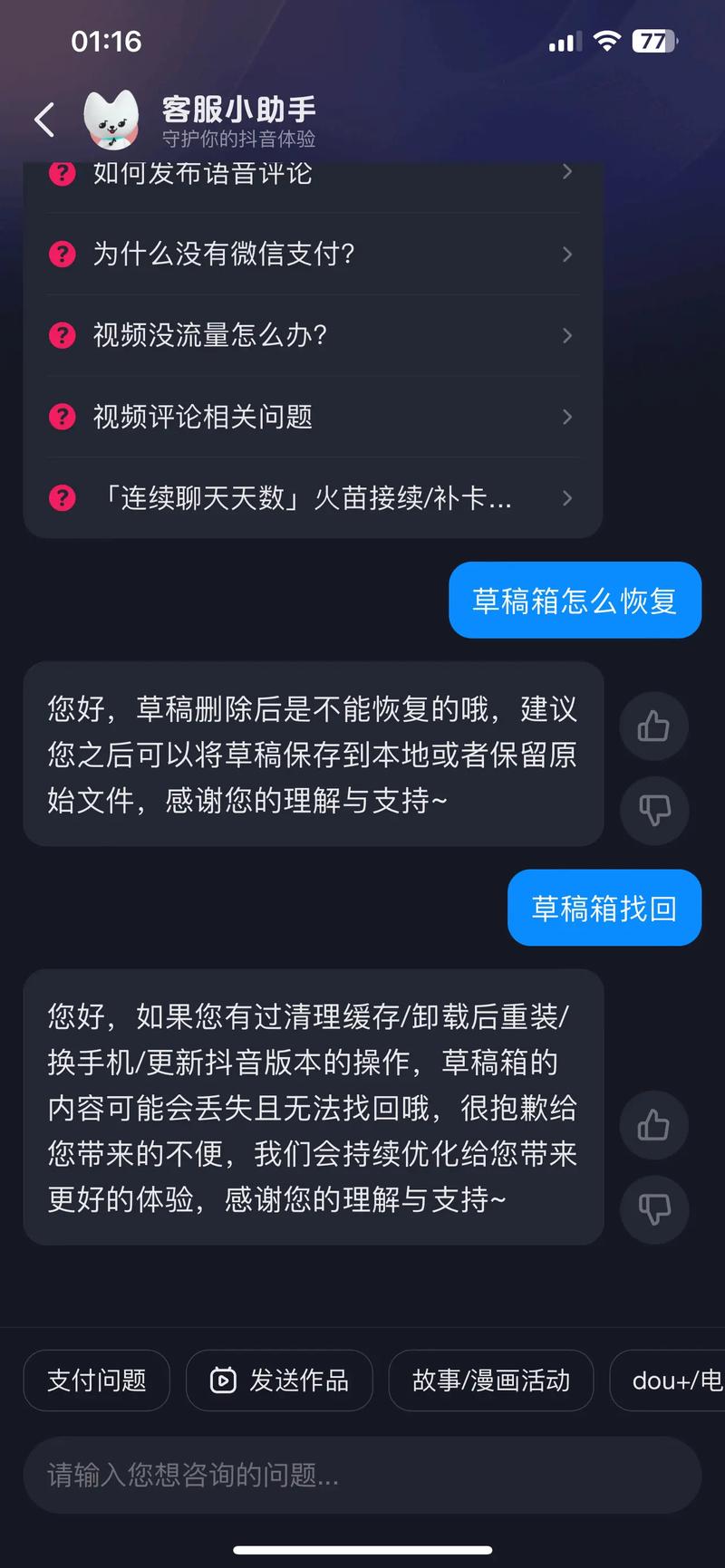
Task: Like the reply about clearing cache
Action: click(653, 1125)
